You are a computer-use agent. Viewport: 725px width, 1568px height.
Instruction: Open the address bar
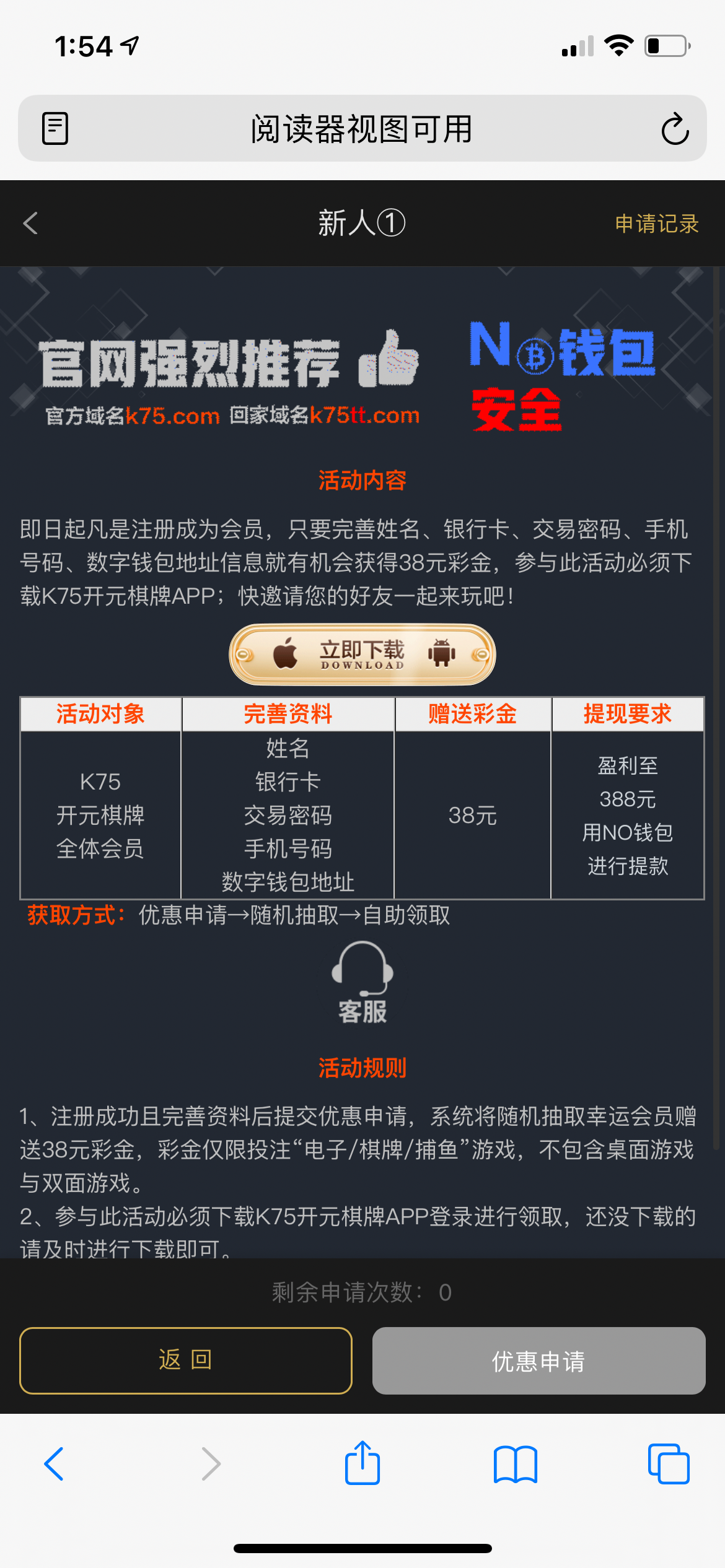point(362,129)
